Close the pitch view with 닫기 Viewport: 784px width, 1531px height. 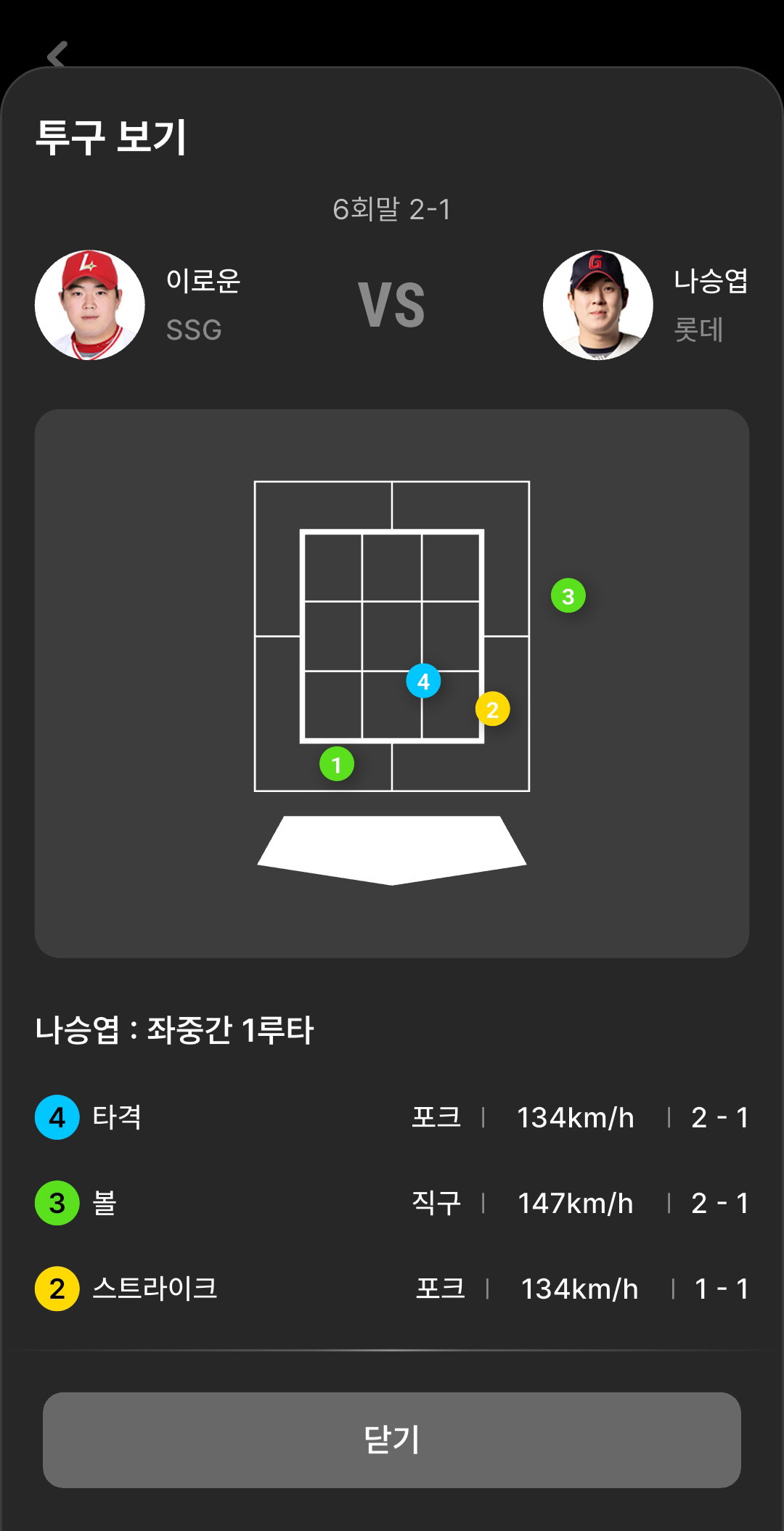click(x=392, y=1440)
